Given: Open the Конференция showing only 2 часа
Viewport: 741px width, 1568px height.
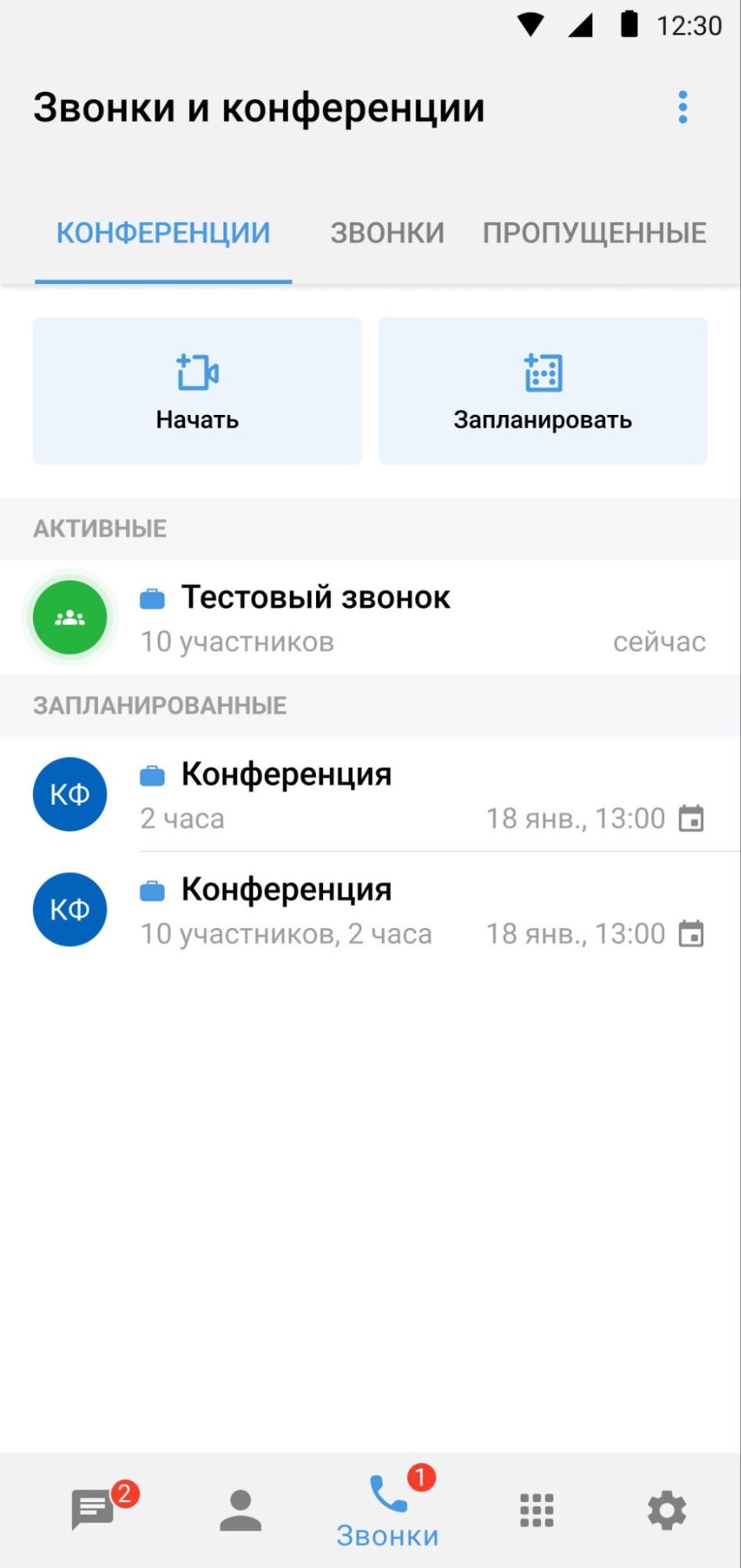Looking at the screenshot, I should 369,795.
